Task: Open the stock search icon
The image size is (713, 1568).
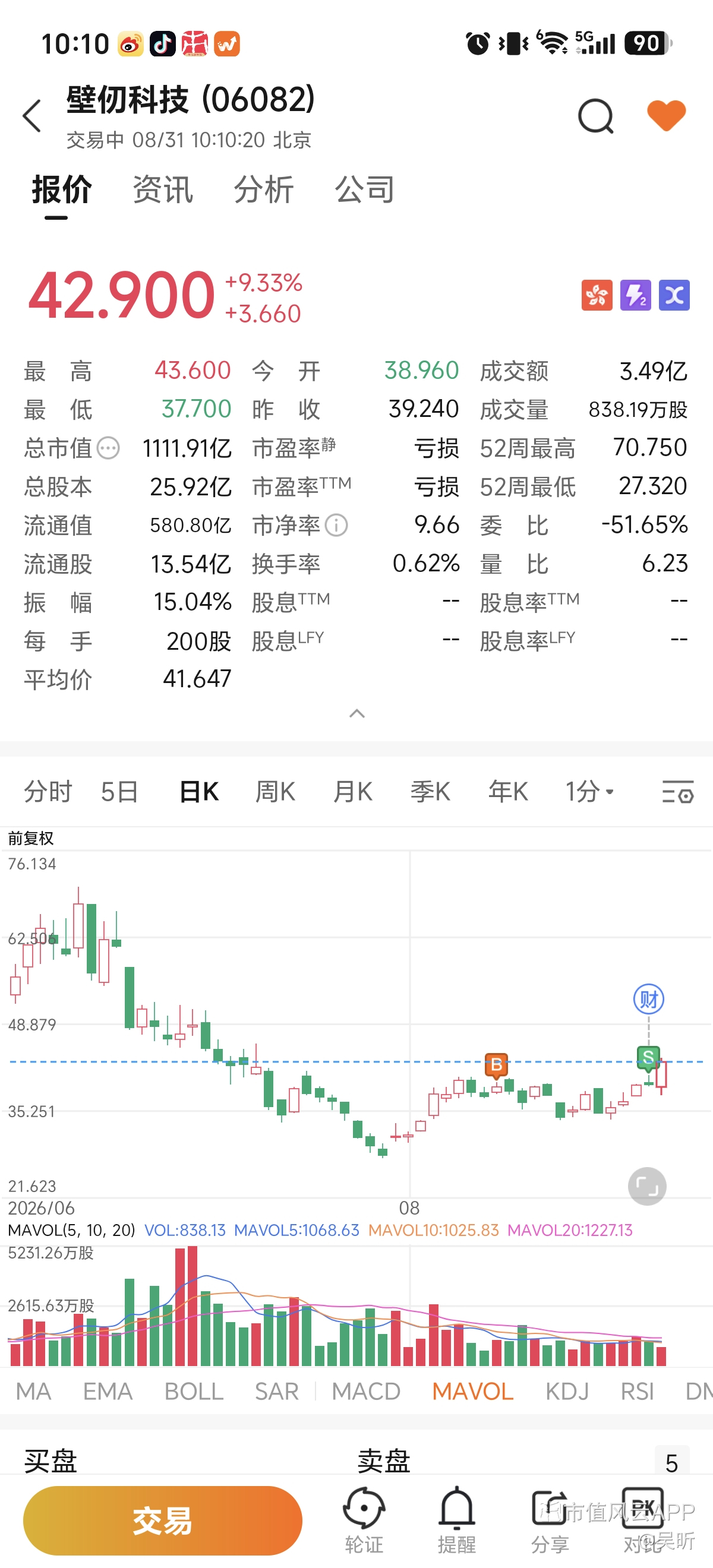Action: pyautogui.click(x=595, y=116)
